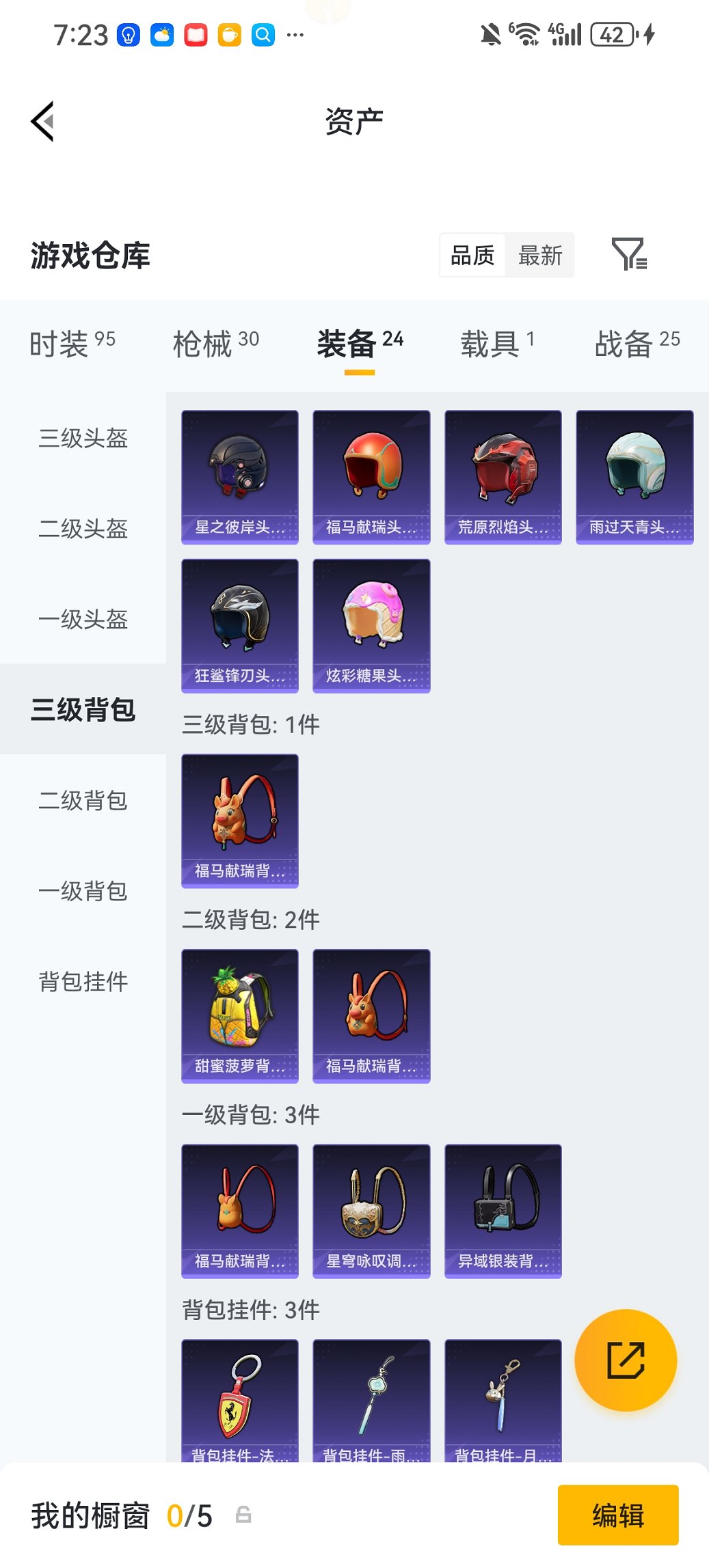Tap the back arrow to leave 资产 page
709x1568 pixels.
coord(42,121)
